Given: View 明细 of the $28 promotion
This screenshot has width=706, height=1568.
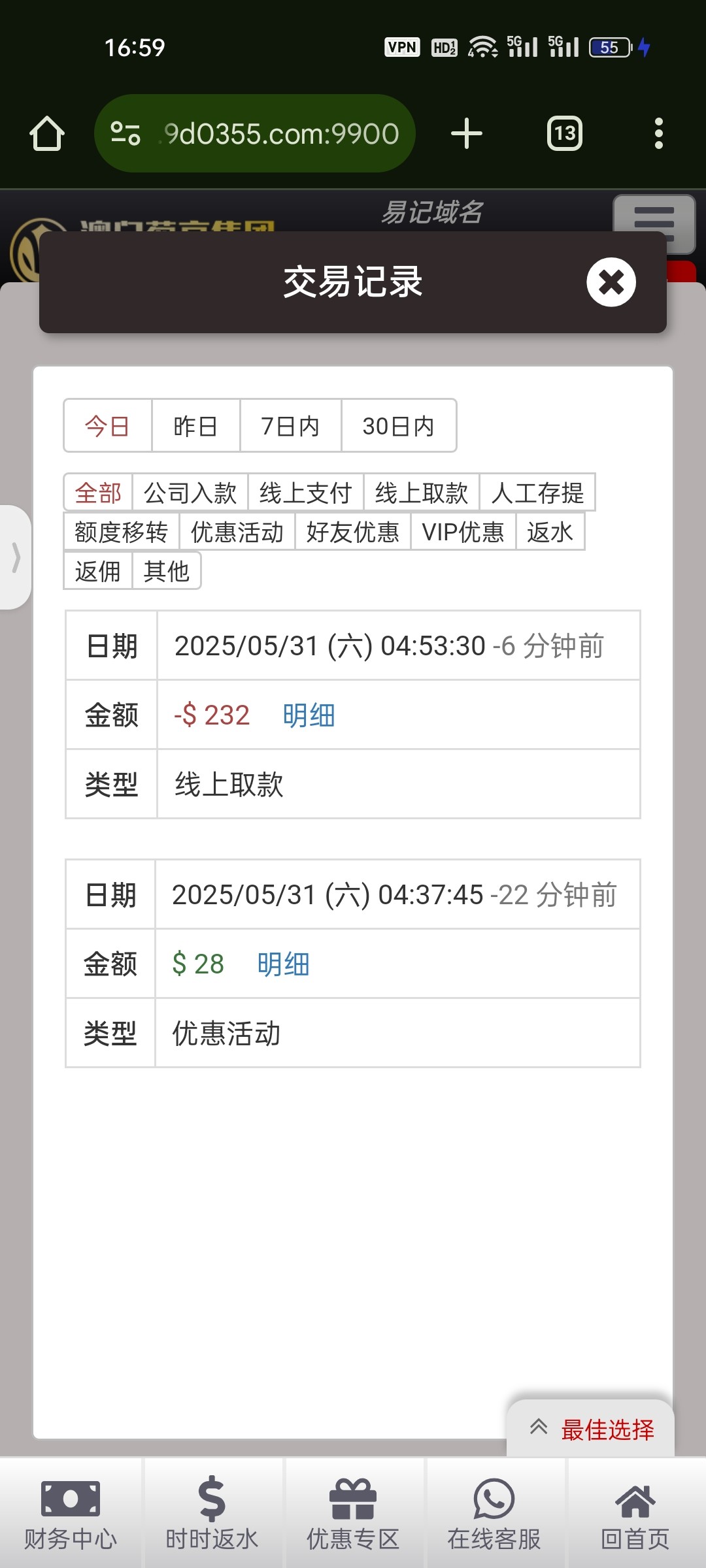Looking at the screenshot, I should pyautogui.click(x=283, y=964).
